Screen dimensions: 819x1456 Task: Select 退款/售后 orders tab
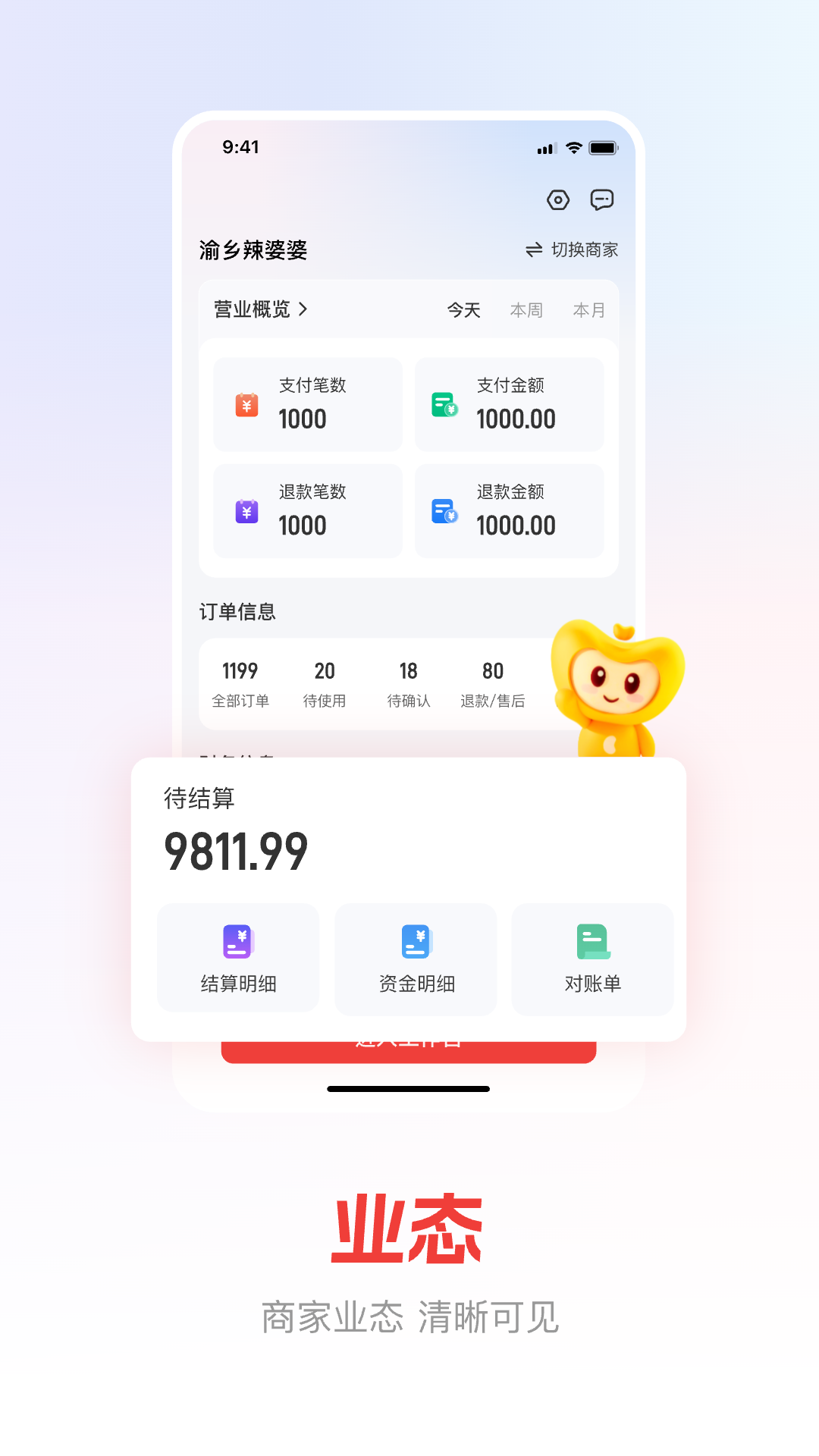pos(494,682)
